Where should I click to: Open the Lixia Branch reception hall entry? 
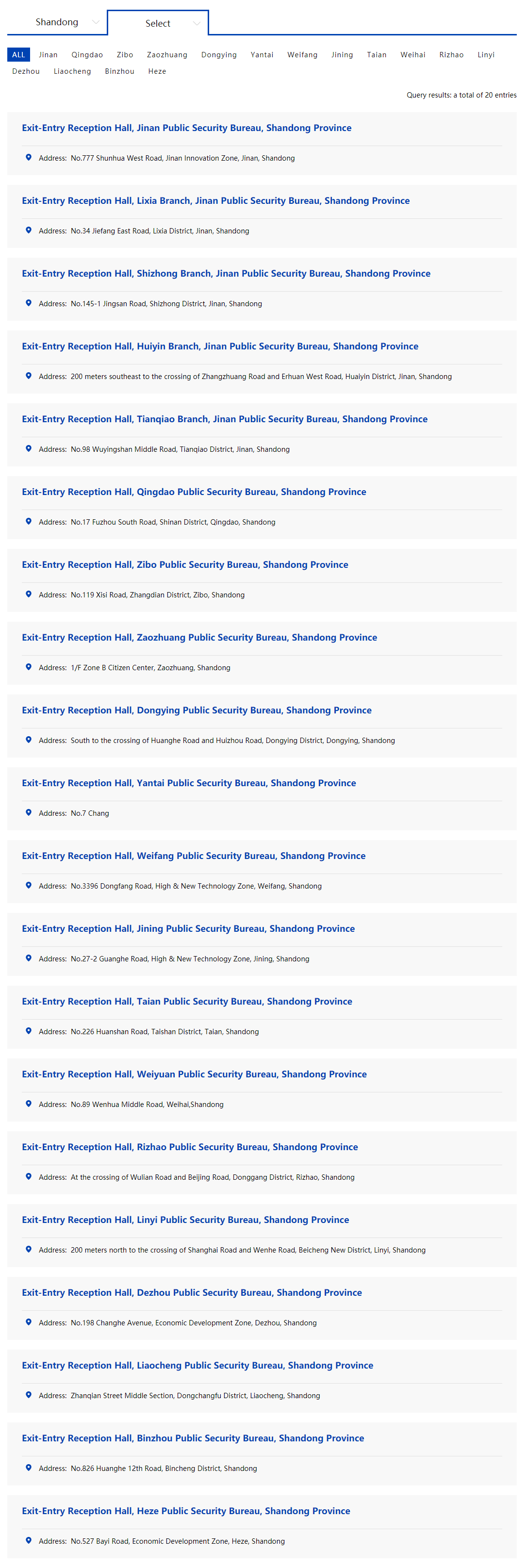click(x=215, y=201)
